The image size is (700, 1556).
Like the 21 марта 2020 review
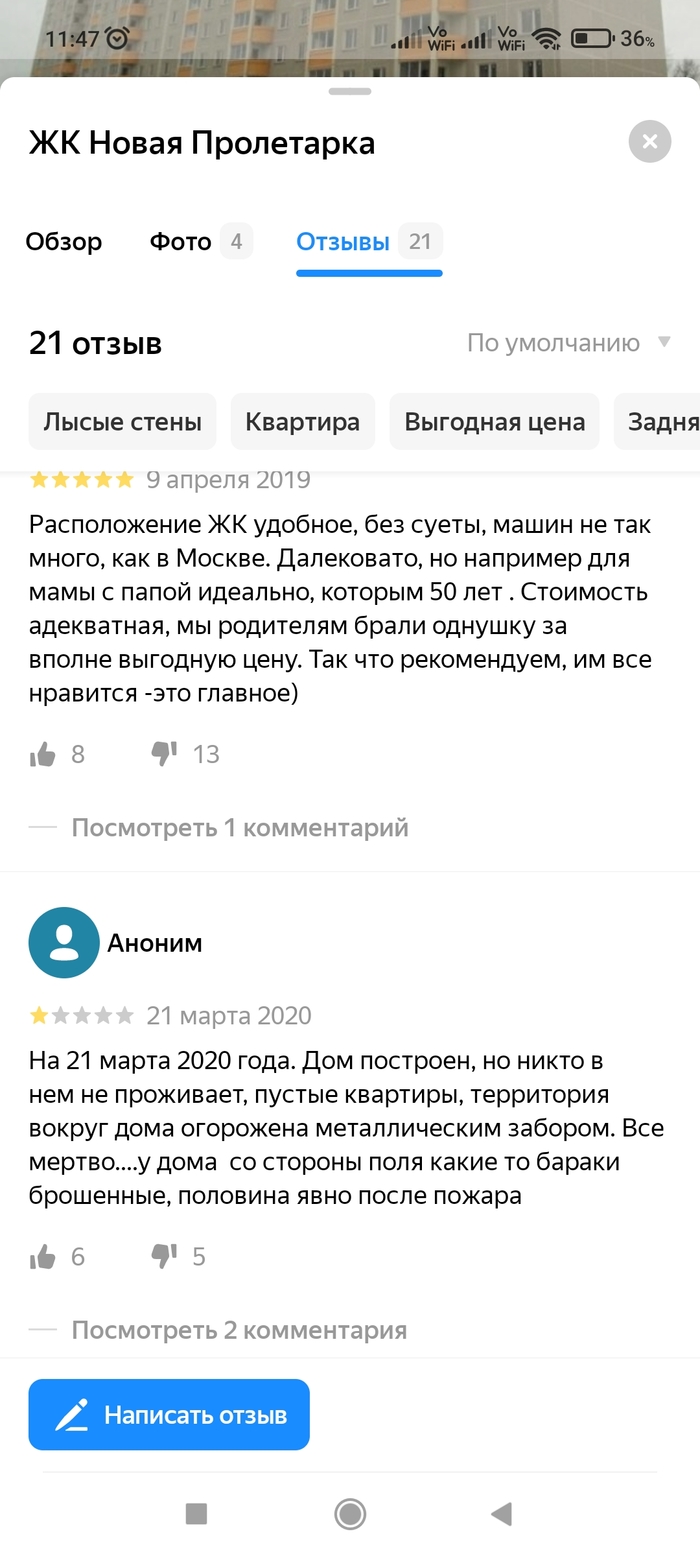[x=43, y=1257]
